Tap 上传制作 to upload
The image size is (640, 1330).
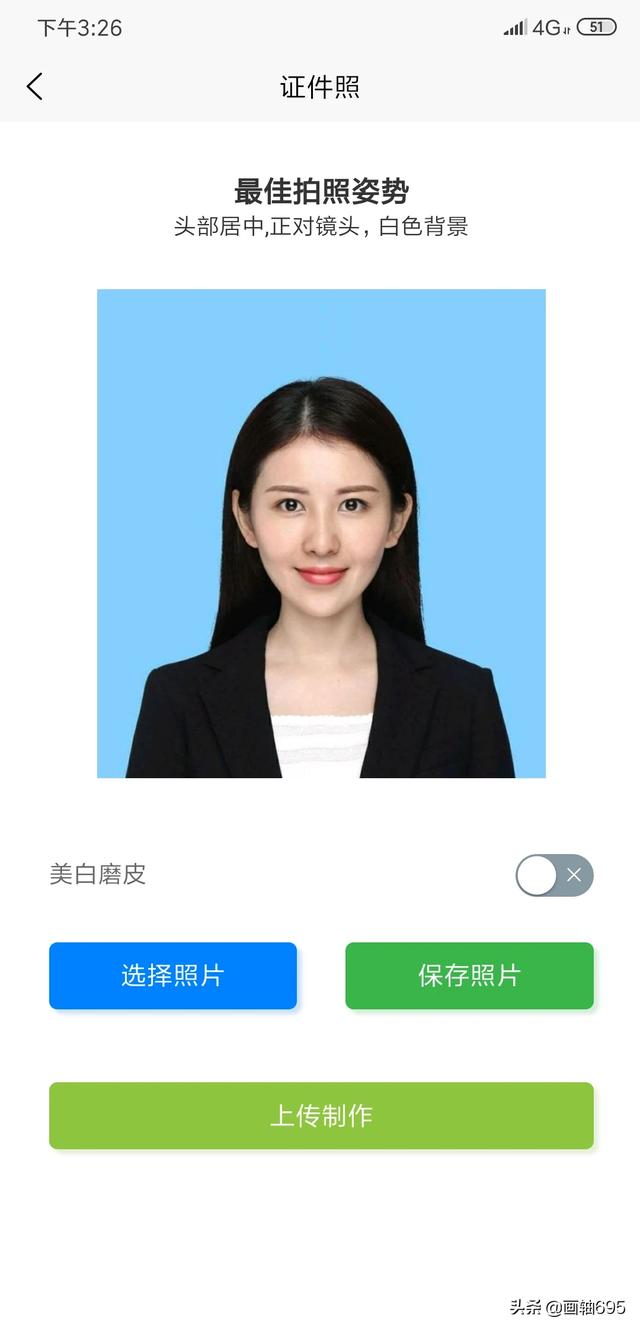(321, 1115)
